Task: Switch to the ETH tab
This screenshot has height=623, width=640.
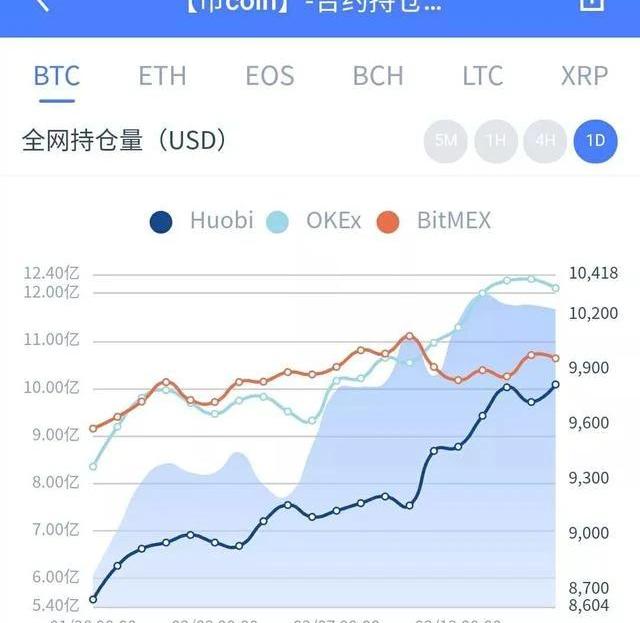Action: click(x=162, y=76)
